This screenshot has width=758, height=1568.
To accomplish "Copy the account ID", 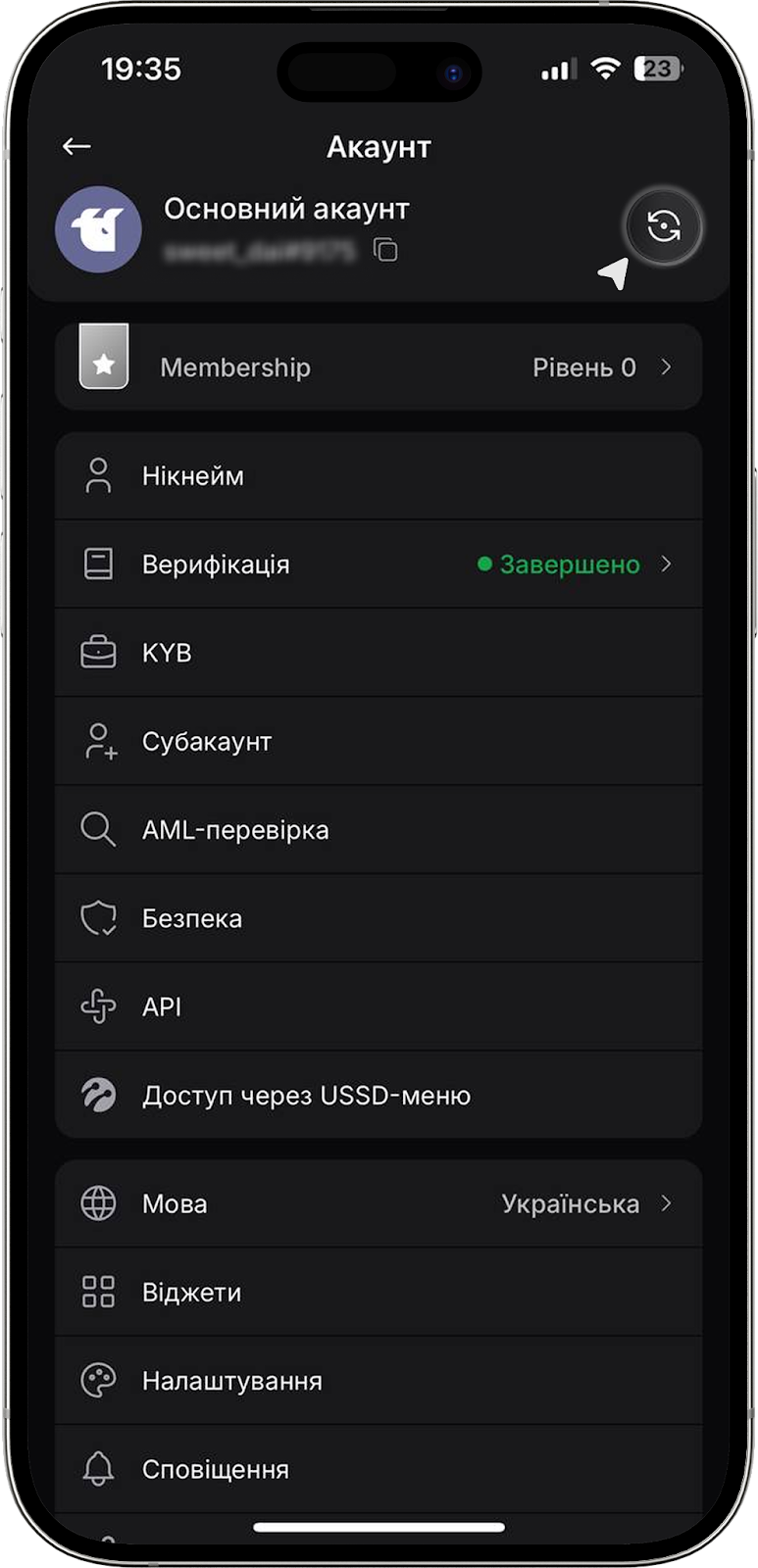I will click(386, 251).
